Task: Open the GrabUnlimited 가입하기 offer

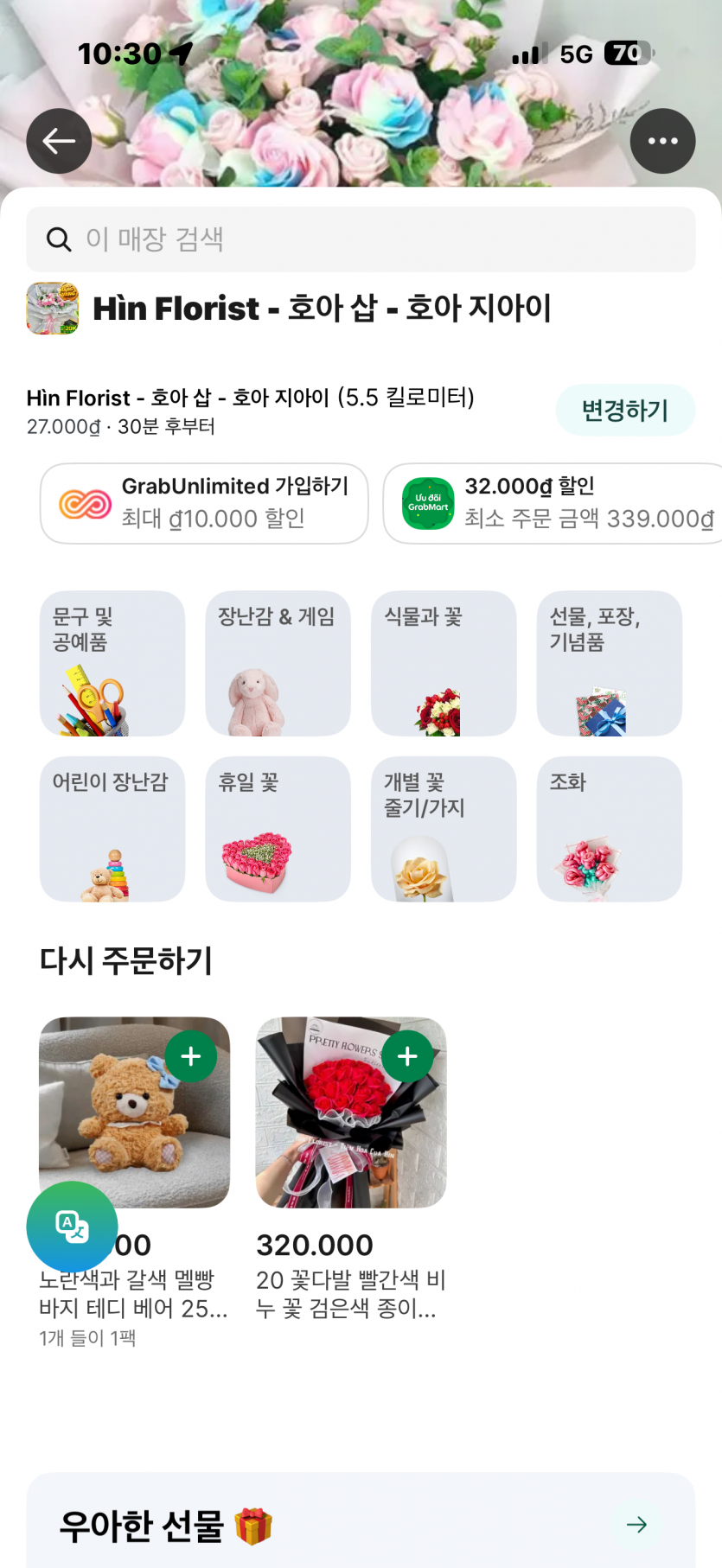Action: (205, 503)
